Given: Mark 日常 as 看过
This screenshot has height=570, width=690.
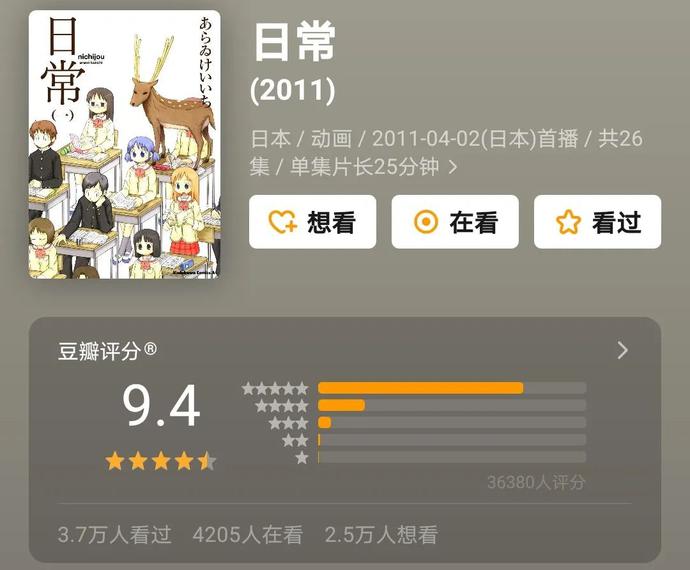Looking at the screenshot, I should click(597, 222).
